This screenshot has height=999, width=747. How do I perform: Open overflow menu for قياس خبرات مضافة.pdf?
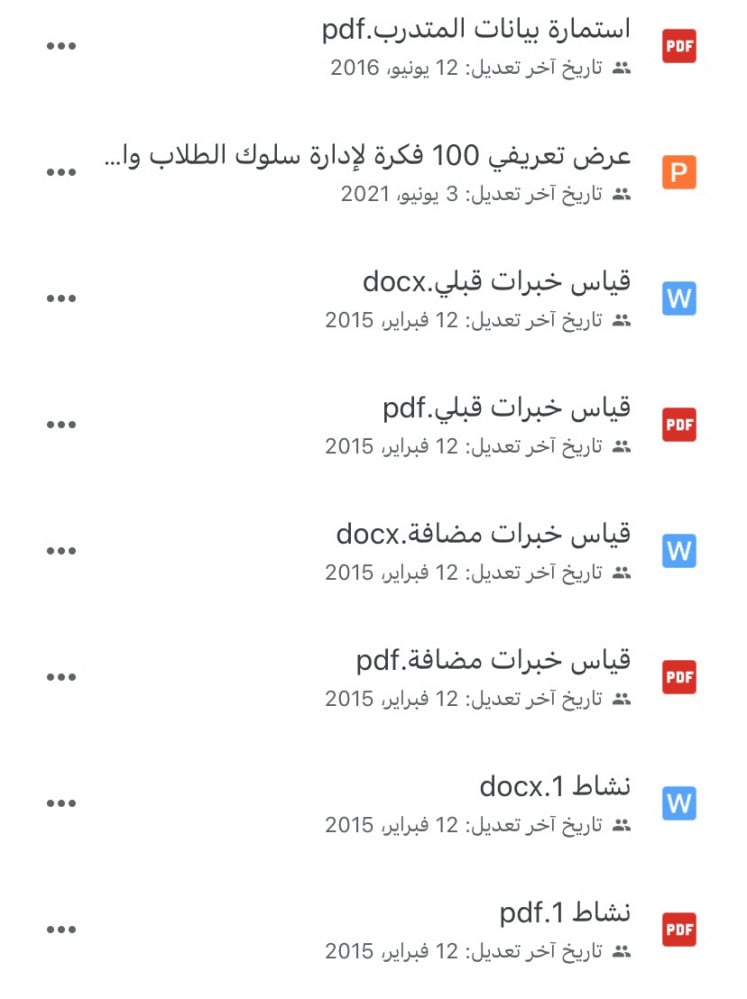[x=61, y=677]
